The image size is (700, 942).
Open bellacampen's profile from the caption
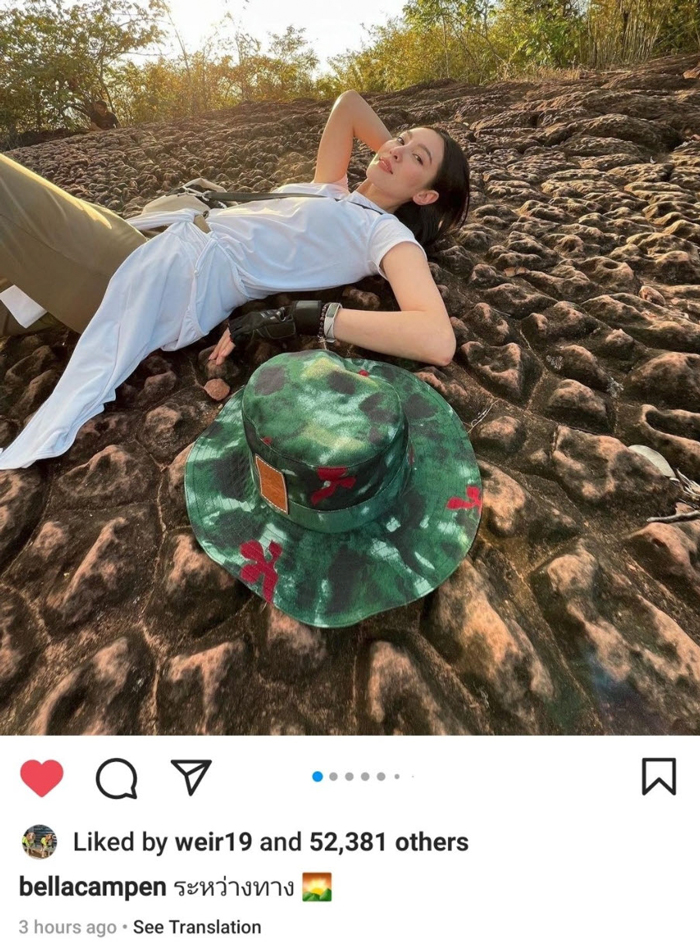click(x=91, y=887)
